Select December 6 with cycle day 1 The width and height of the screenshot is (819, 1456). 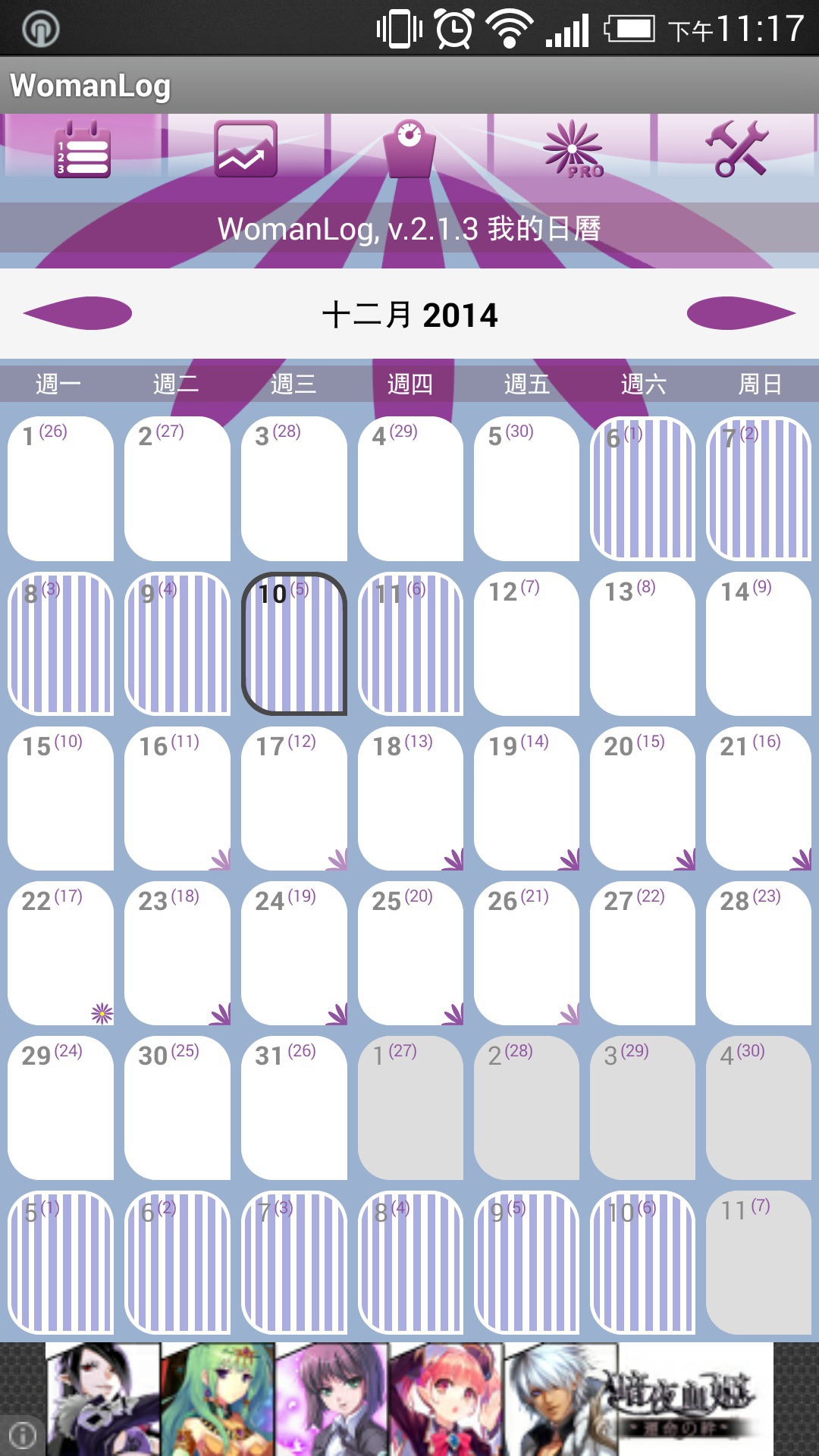click(x=643, y=488)
